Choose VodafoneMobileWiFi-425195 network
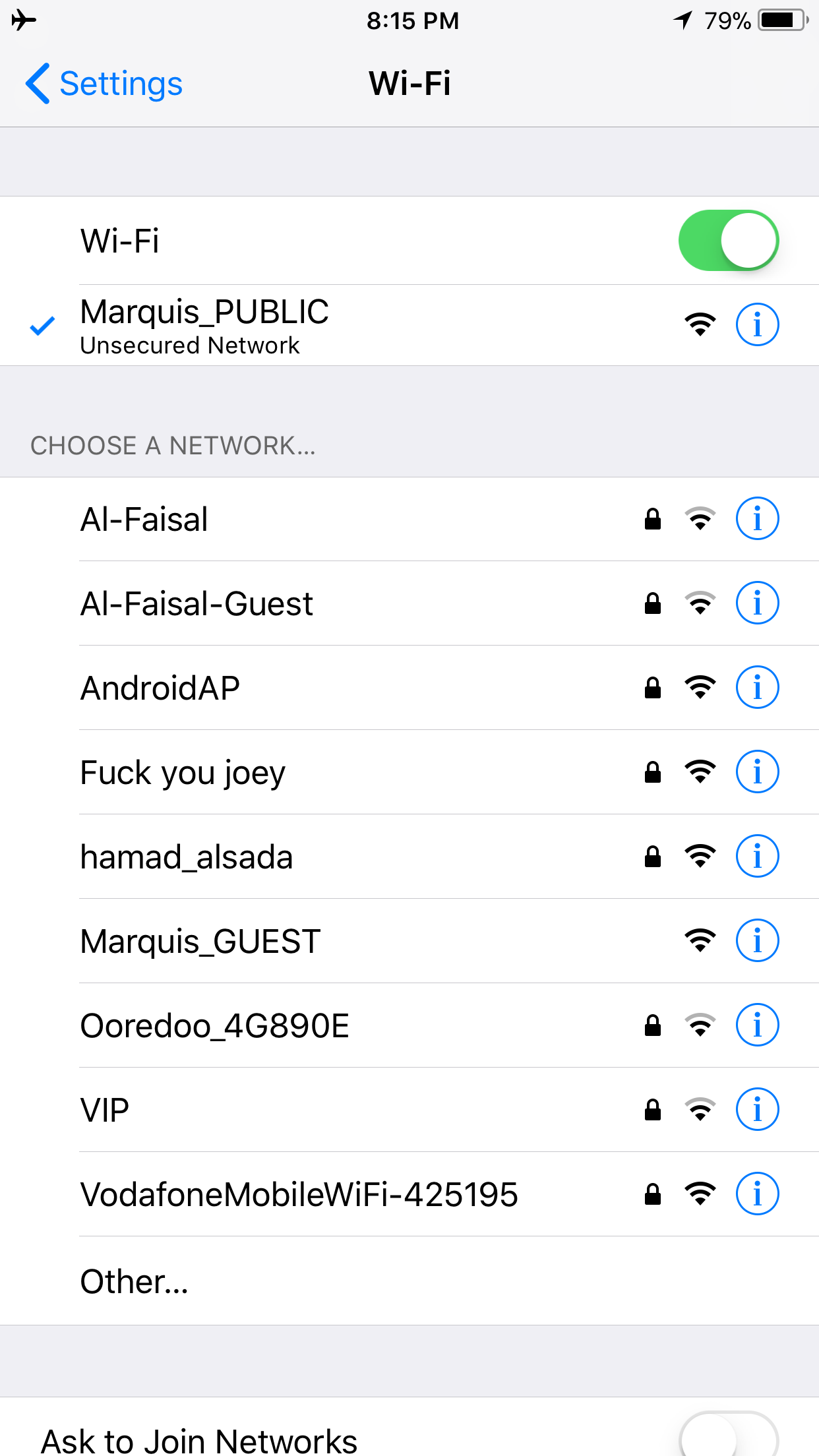 coord(299,1195)
